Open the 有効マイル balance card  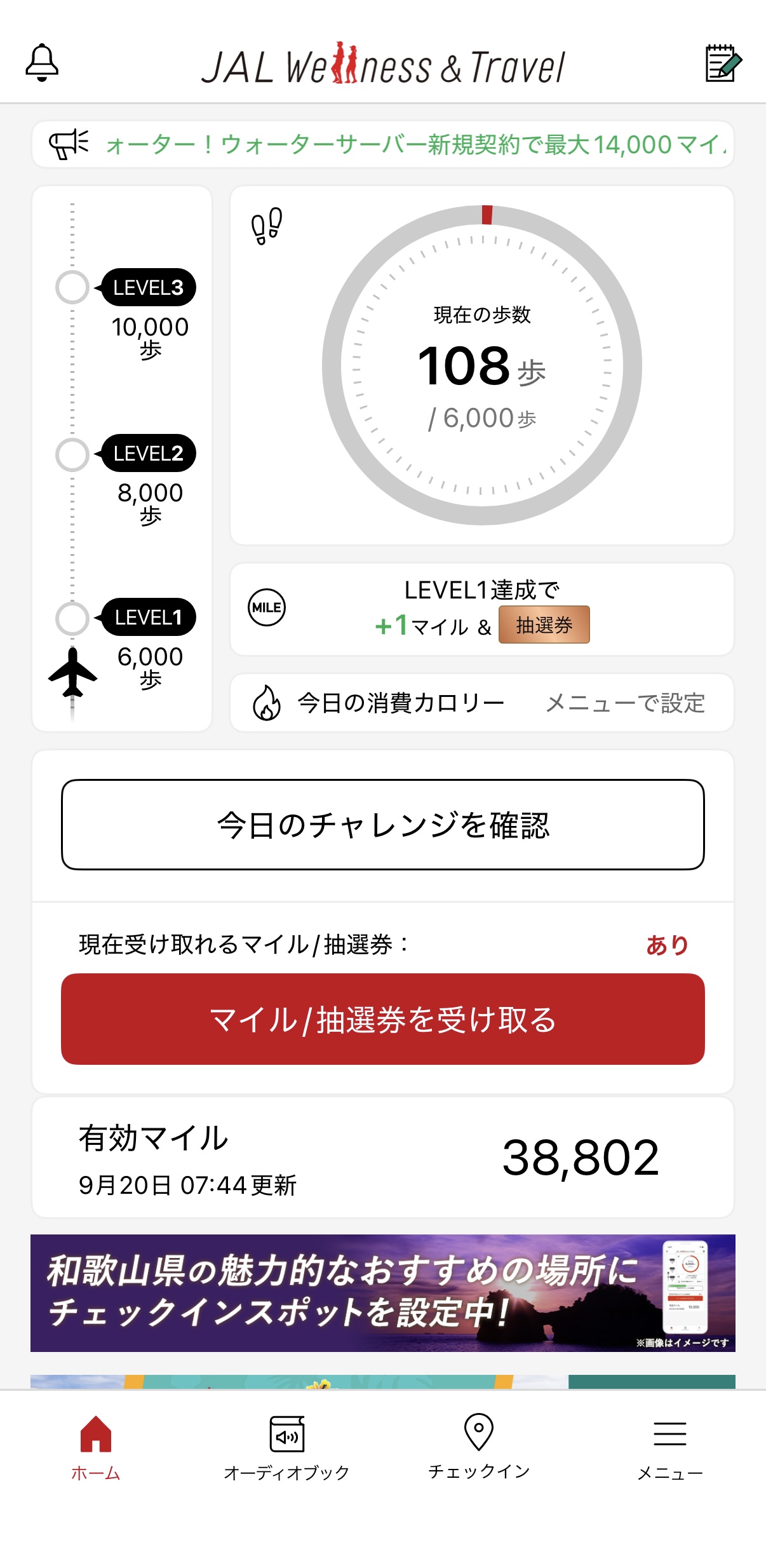pos(383,1158)
